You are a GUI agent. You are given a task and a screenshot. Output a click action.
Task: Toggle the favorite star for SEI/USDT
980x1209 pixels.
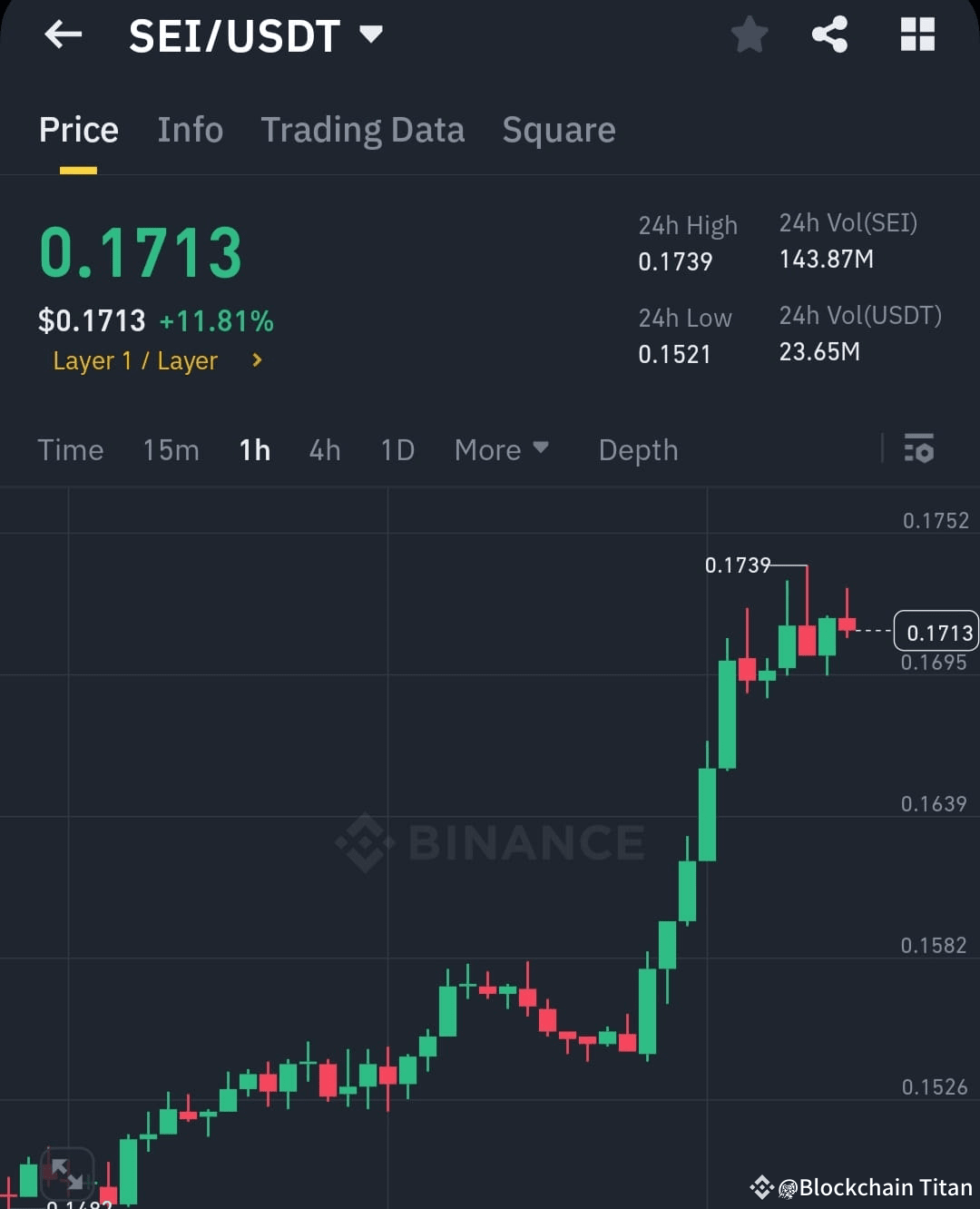[x=750, y=34]
